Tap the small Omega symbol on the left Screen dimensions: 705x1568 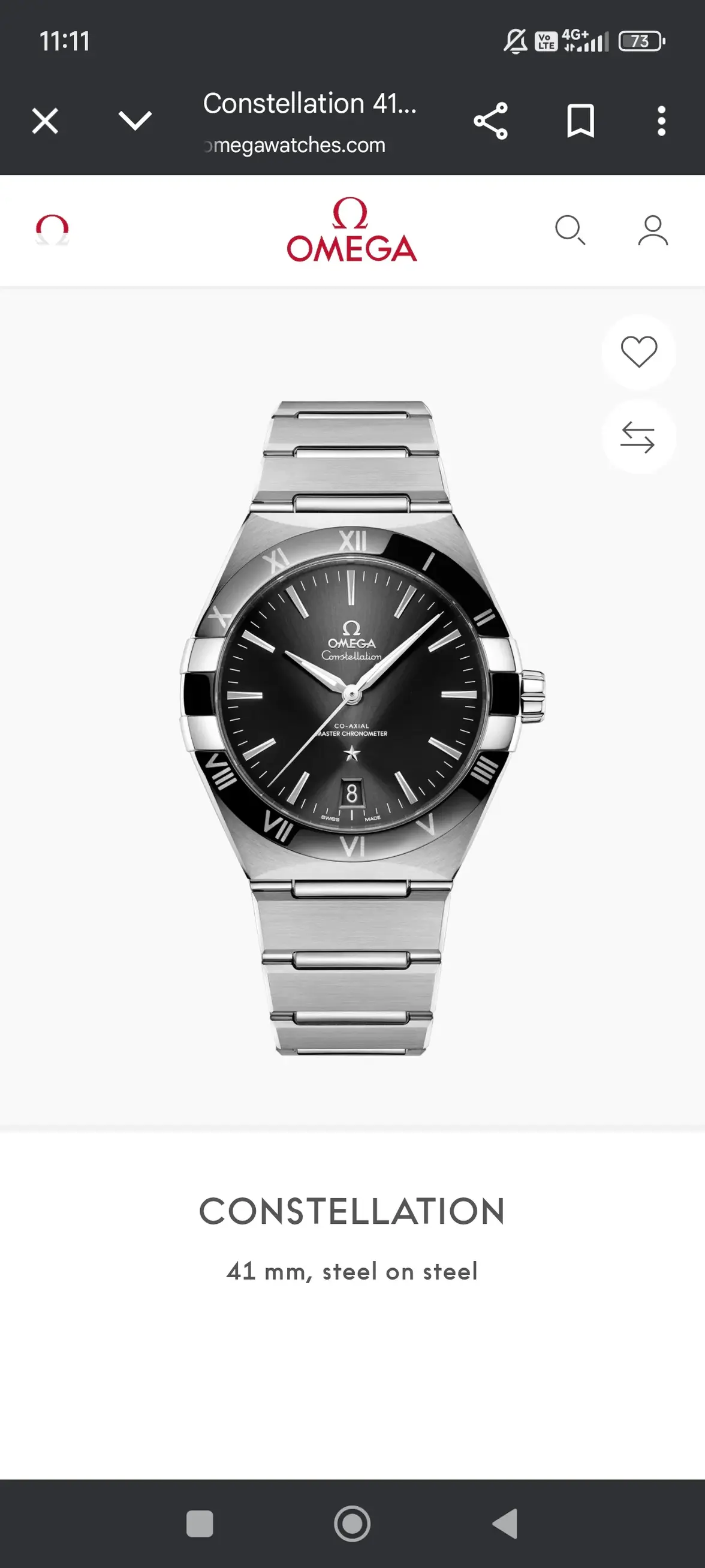point(51,230)
